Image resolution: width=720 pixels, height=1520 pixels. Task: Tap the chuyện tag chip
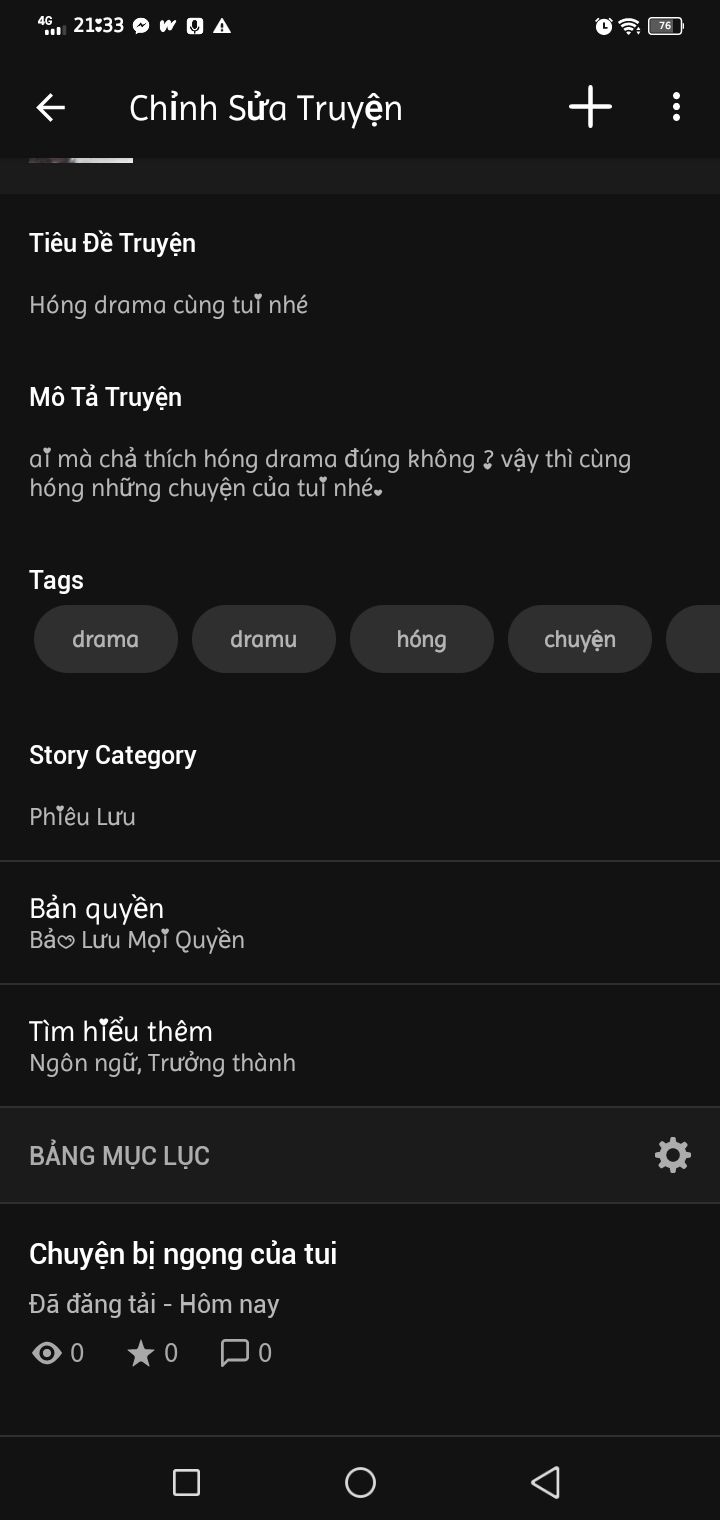(580, 639)
